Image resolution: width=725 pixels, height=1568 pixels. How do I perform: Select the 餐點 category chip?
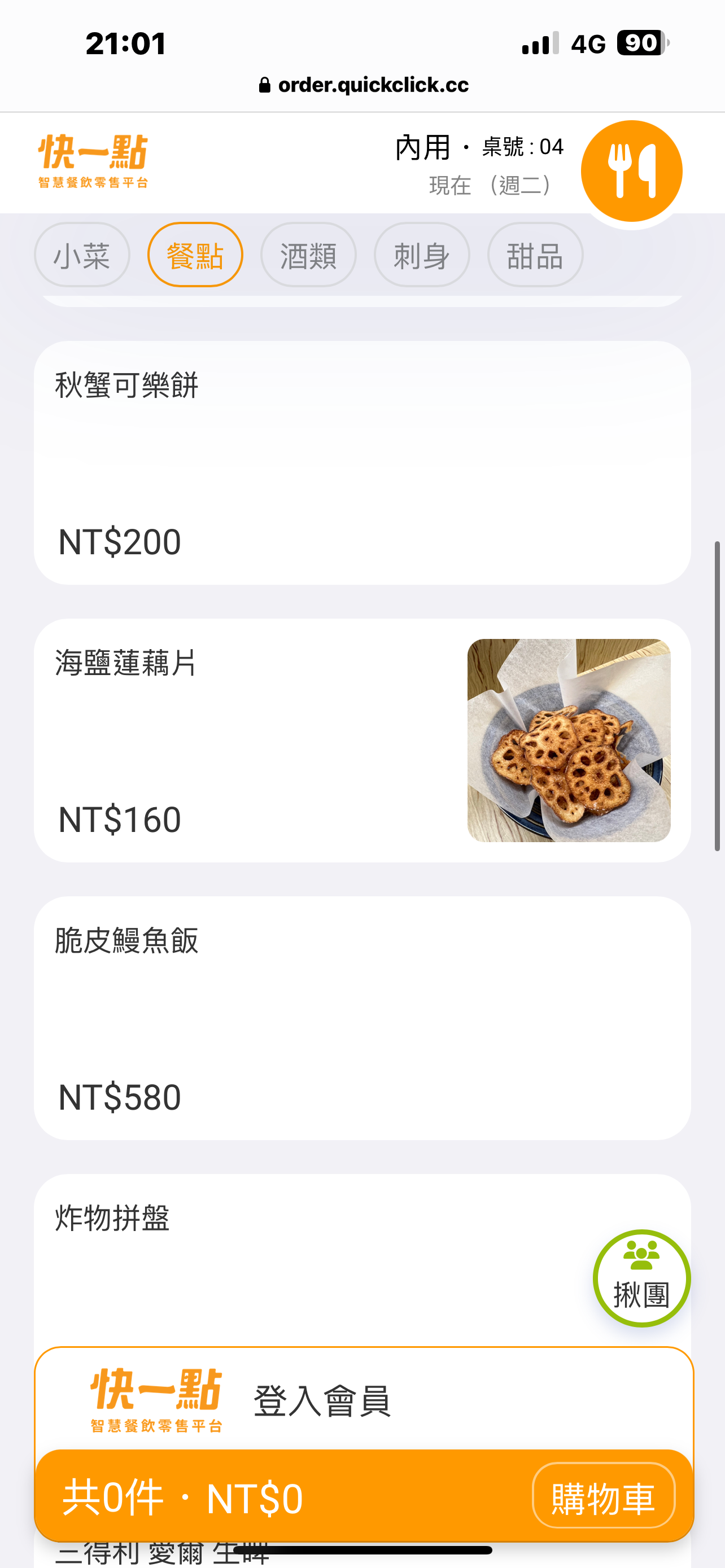click(195, 255)
